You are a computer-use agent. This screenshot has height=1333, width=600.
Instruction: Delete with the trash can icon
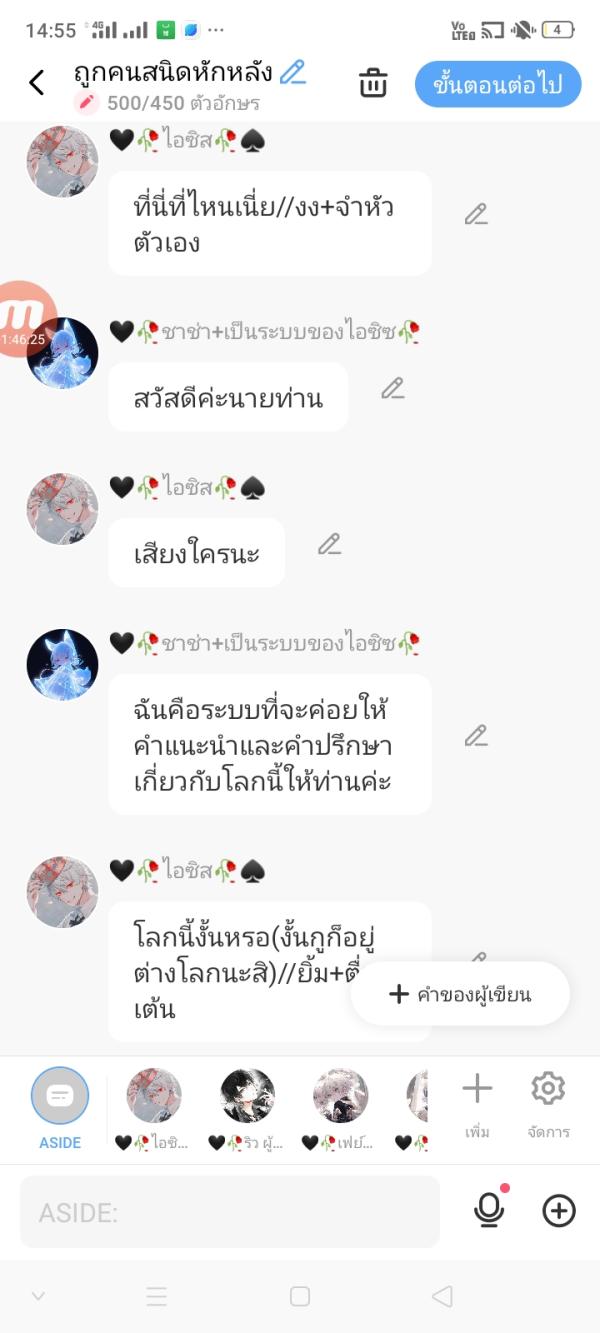coord(373,84)
